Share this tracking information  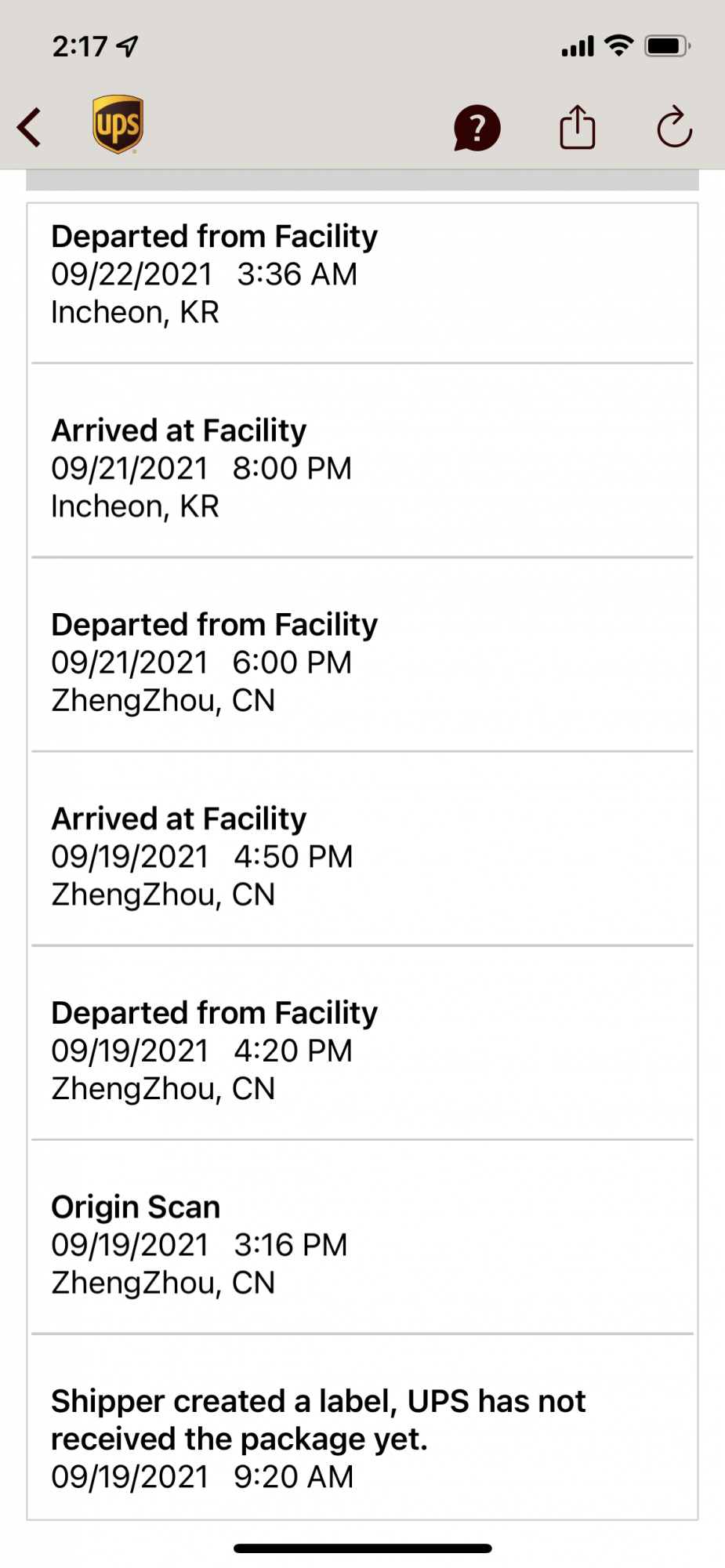(578, 127)
